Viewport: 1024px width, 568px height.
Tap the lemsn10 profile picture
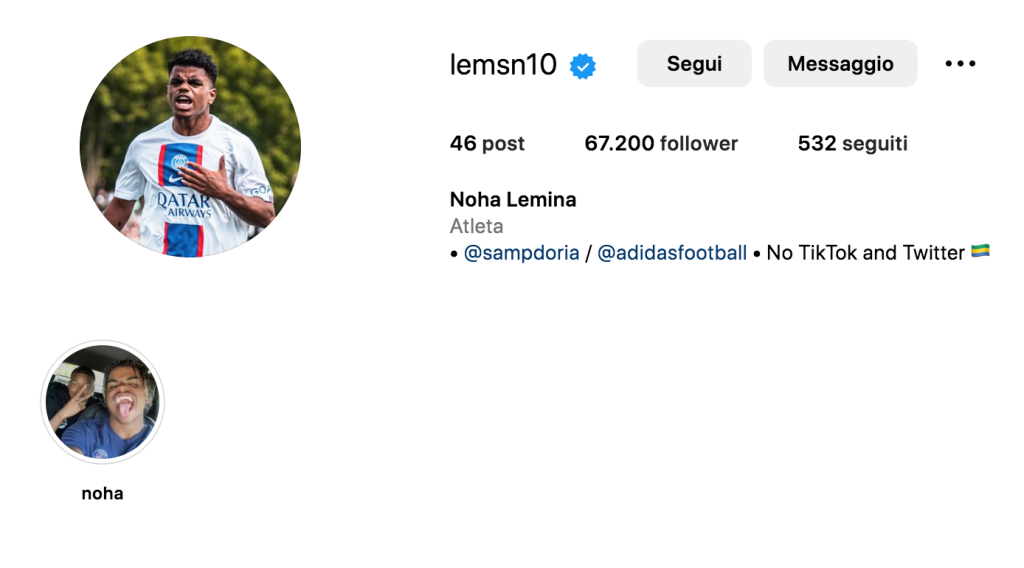click(x=190, y=147)
